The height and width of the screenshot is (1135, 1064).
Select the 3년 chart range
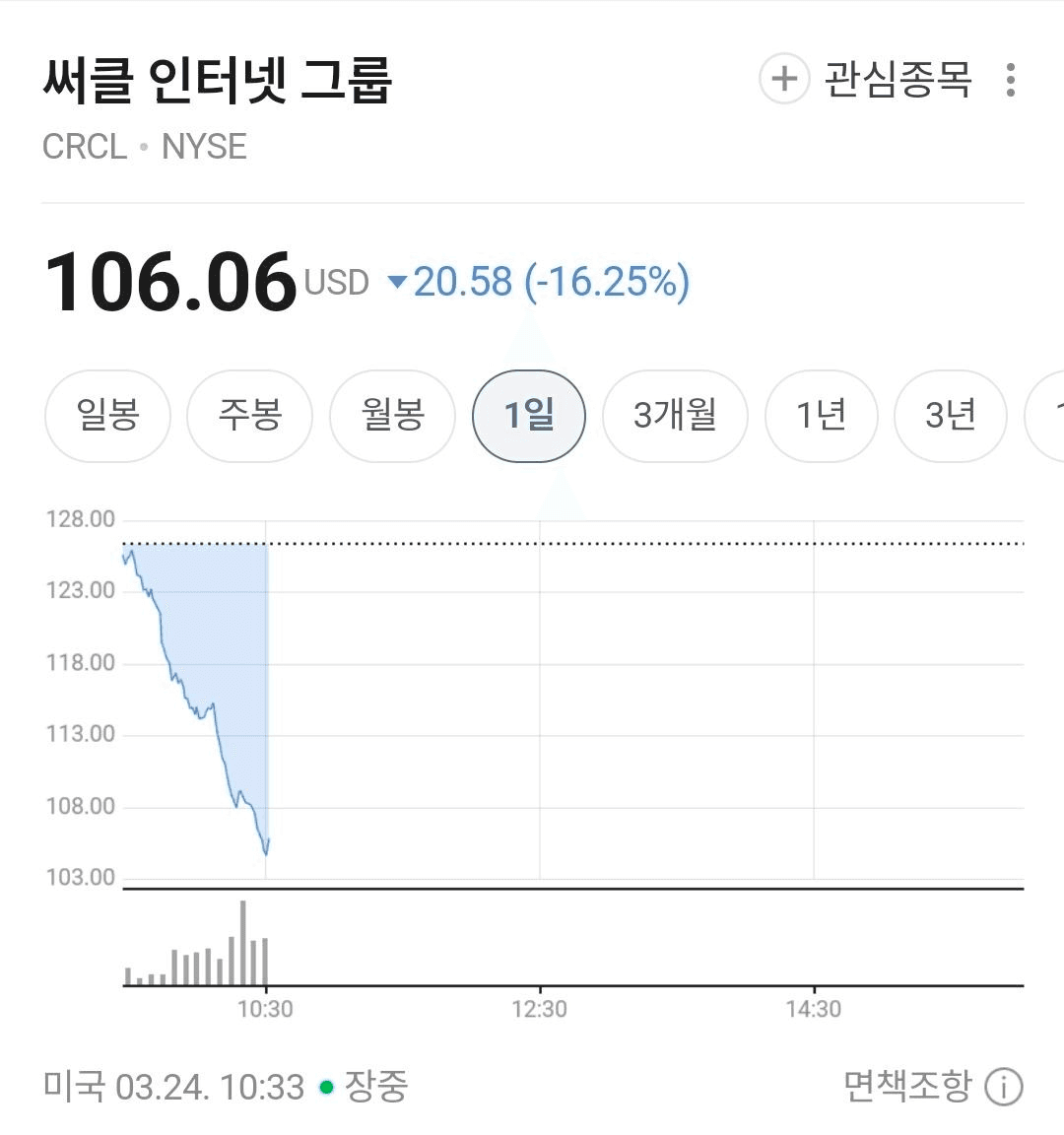(x=950, y=415)
